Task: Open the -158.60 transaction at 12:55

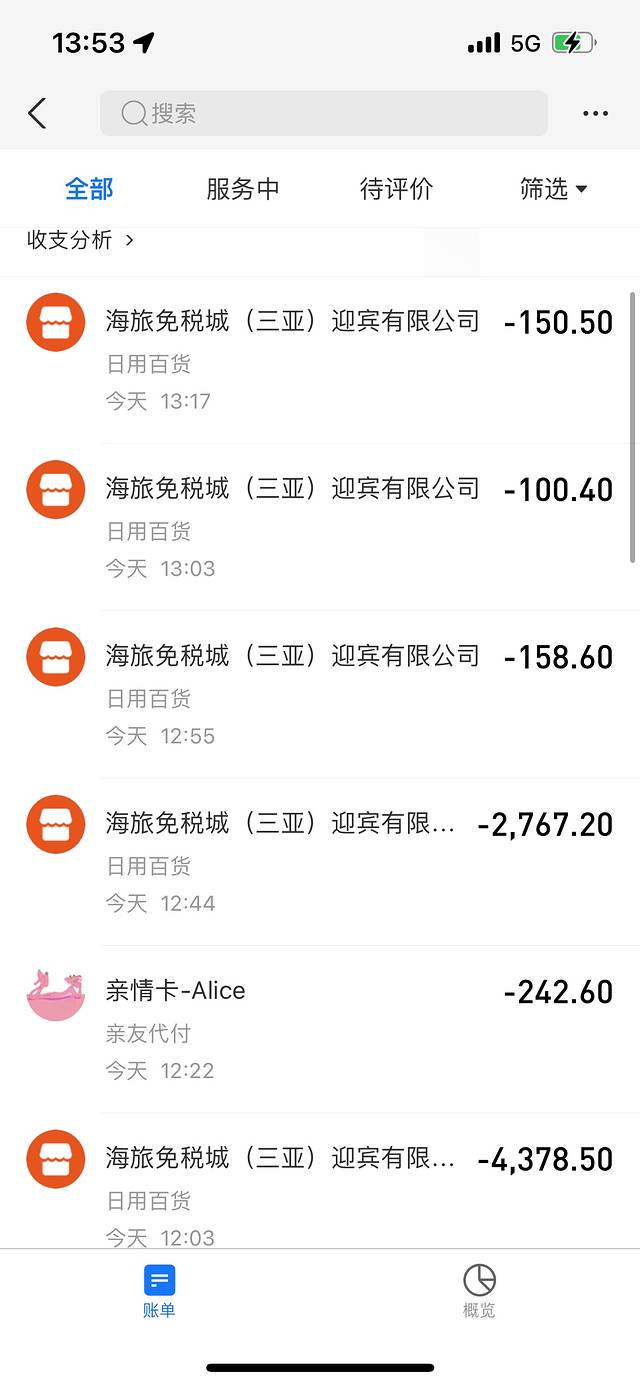Action: pyautogui.click(x=320, y=693)
